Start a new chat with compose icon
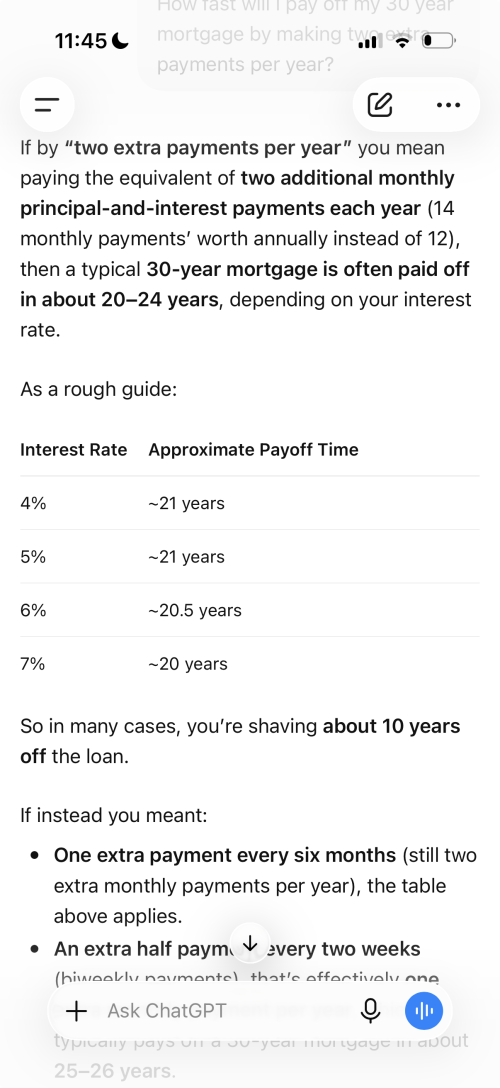The height and width of the screenshot is (1088, 500). [x=380, y=105]
